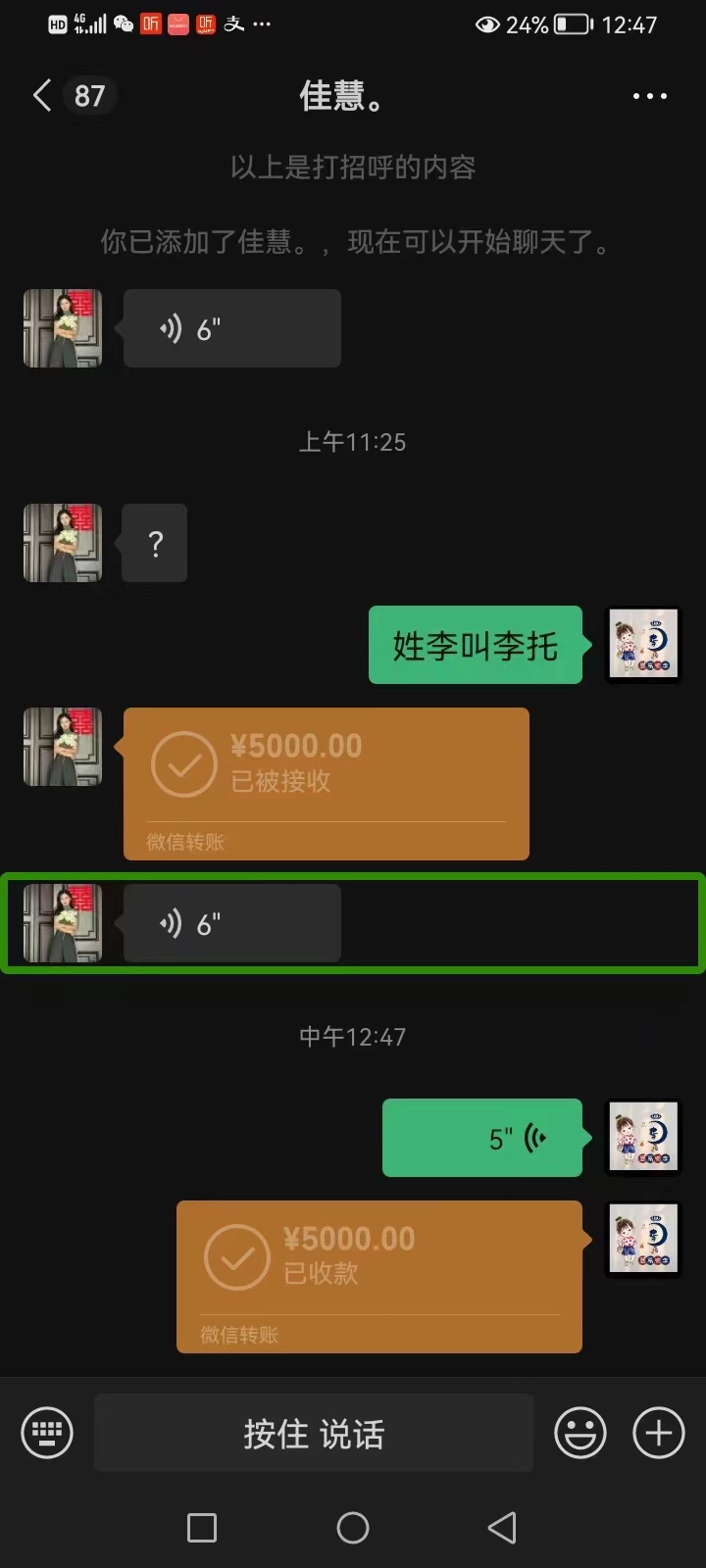Switch to keyboard text input
Image resolution: width=706 pixels, height=1568 pixels.
pos(47,1433)
